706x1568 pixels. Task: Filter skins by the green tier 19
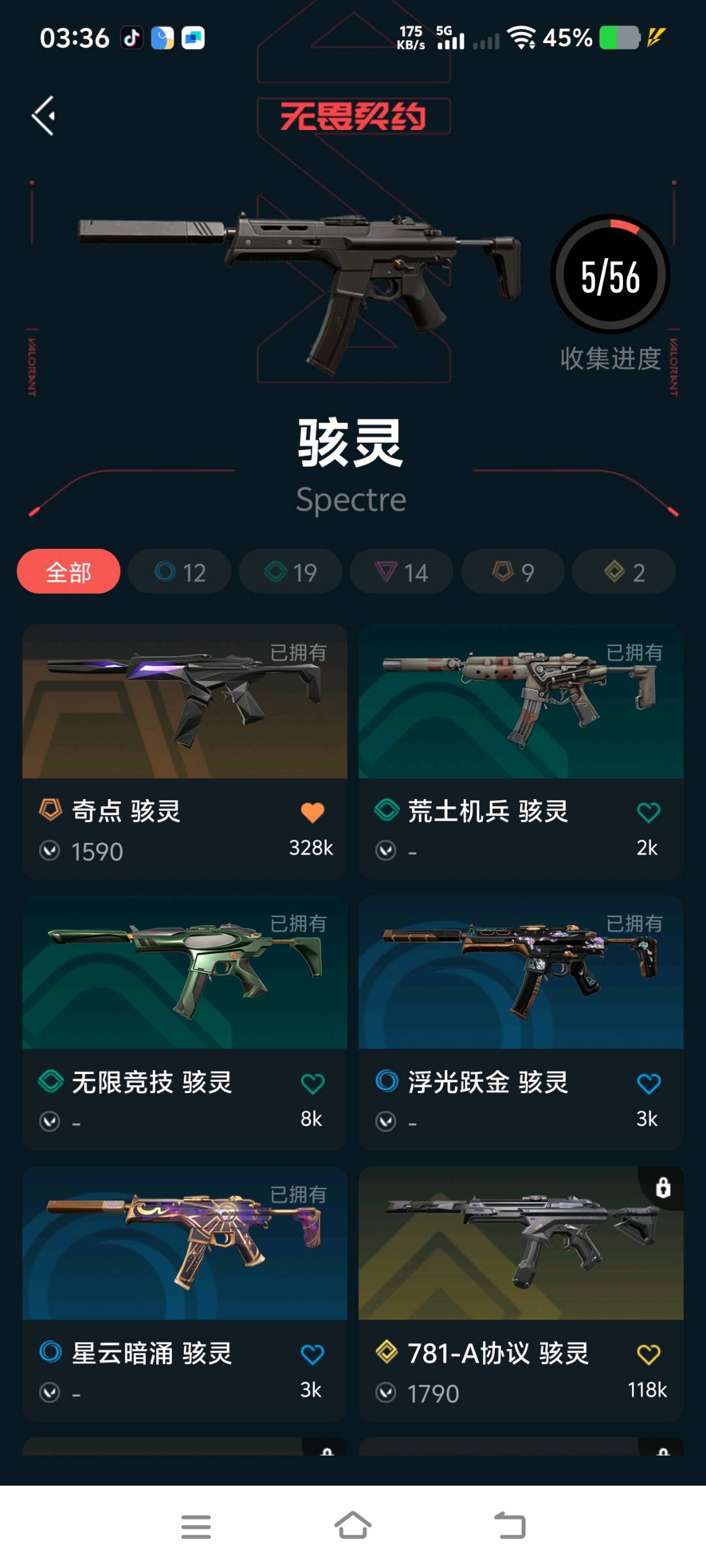291,572
